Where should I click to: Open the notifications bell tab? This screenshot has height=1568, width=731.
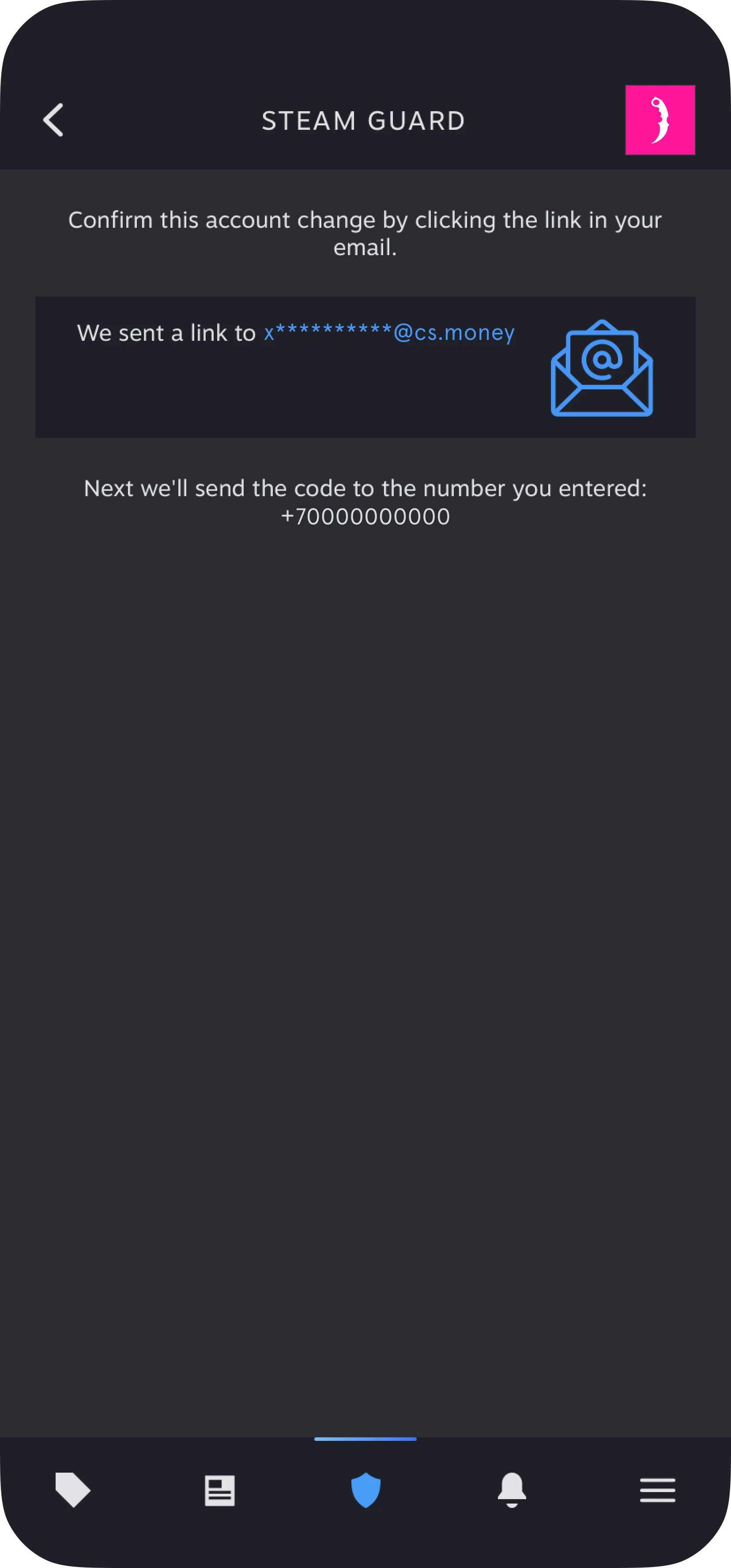(x=511, y=1489)
